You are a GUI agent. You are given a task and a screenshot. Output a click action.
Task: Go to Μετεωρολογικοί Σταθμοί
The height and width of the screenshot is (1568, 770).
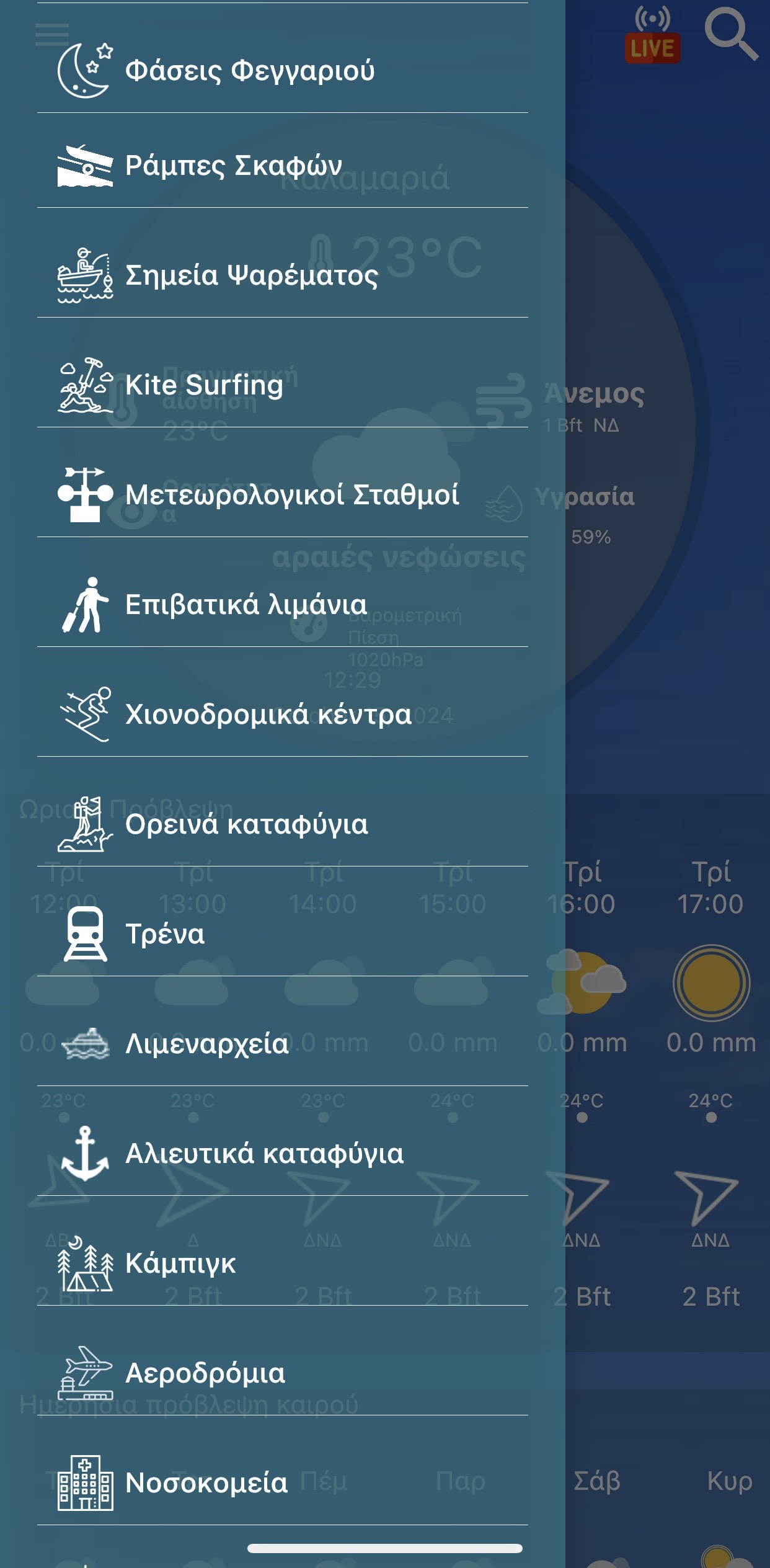[291, 495]
